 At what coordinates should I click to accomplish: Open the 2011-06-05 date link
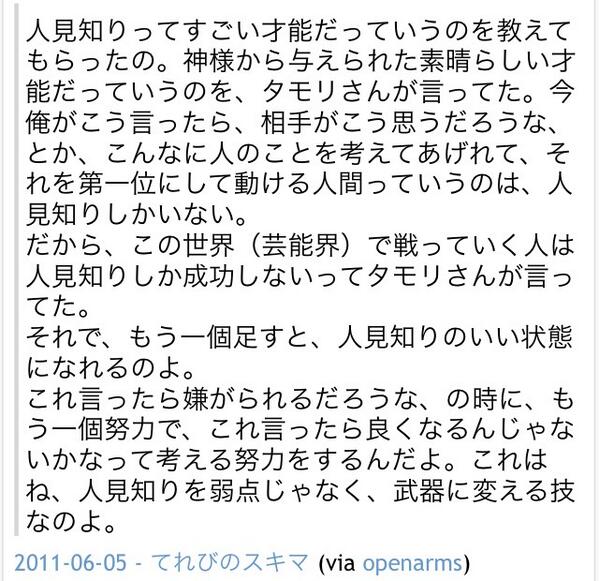[x=71, y=562]
